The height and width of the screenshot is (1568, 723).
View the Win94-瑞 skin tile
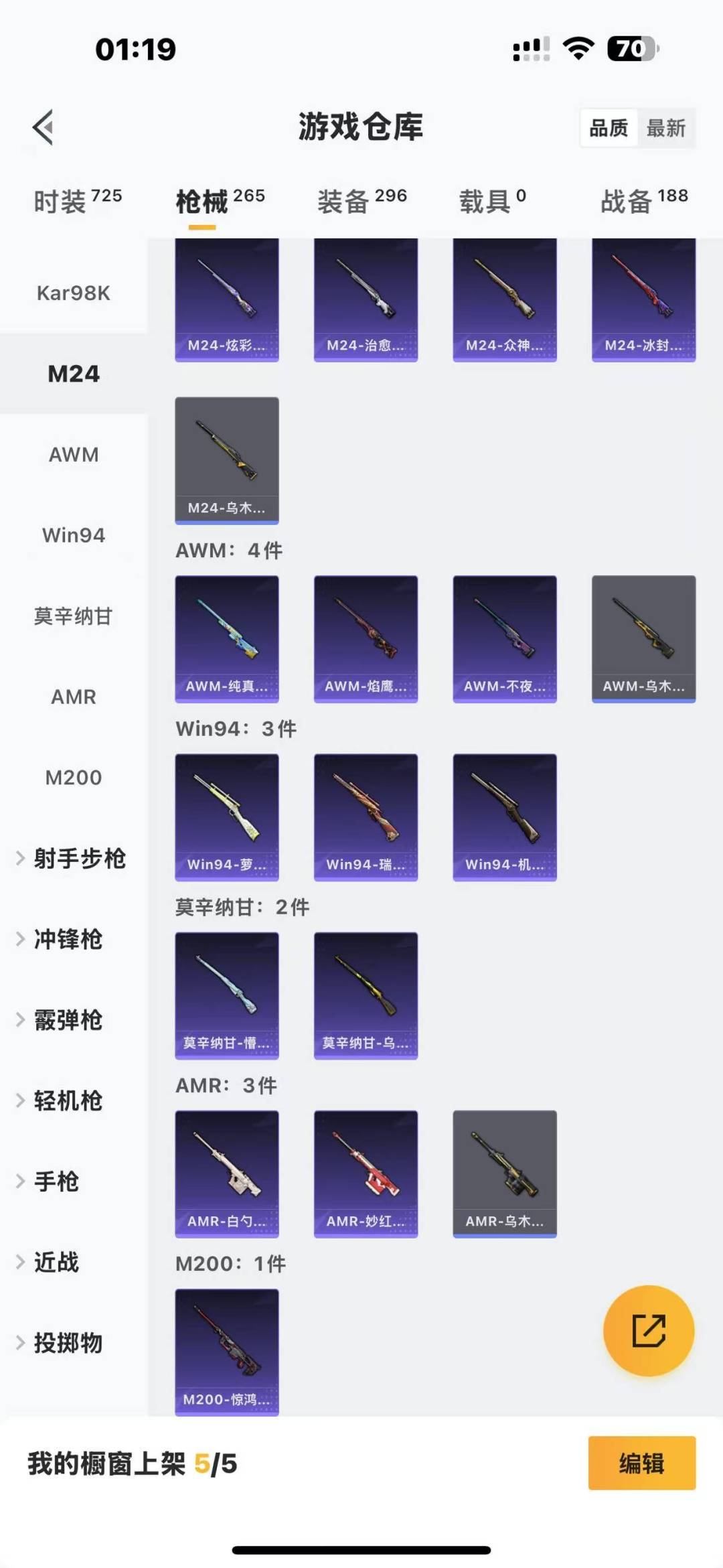(366, 817)
